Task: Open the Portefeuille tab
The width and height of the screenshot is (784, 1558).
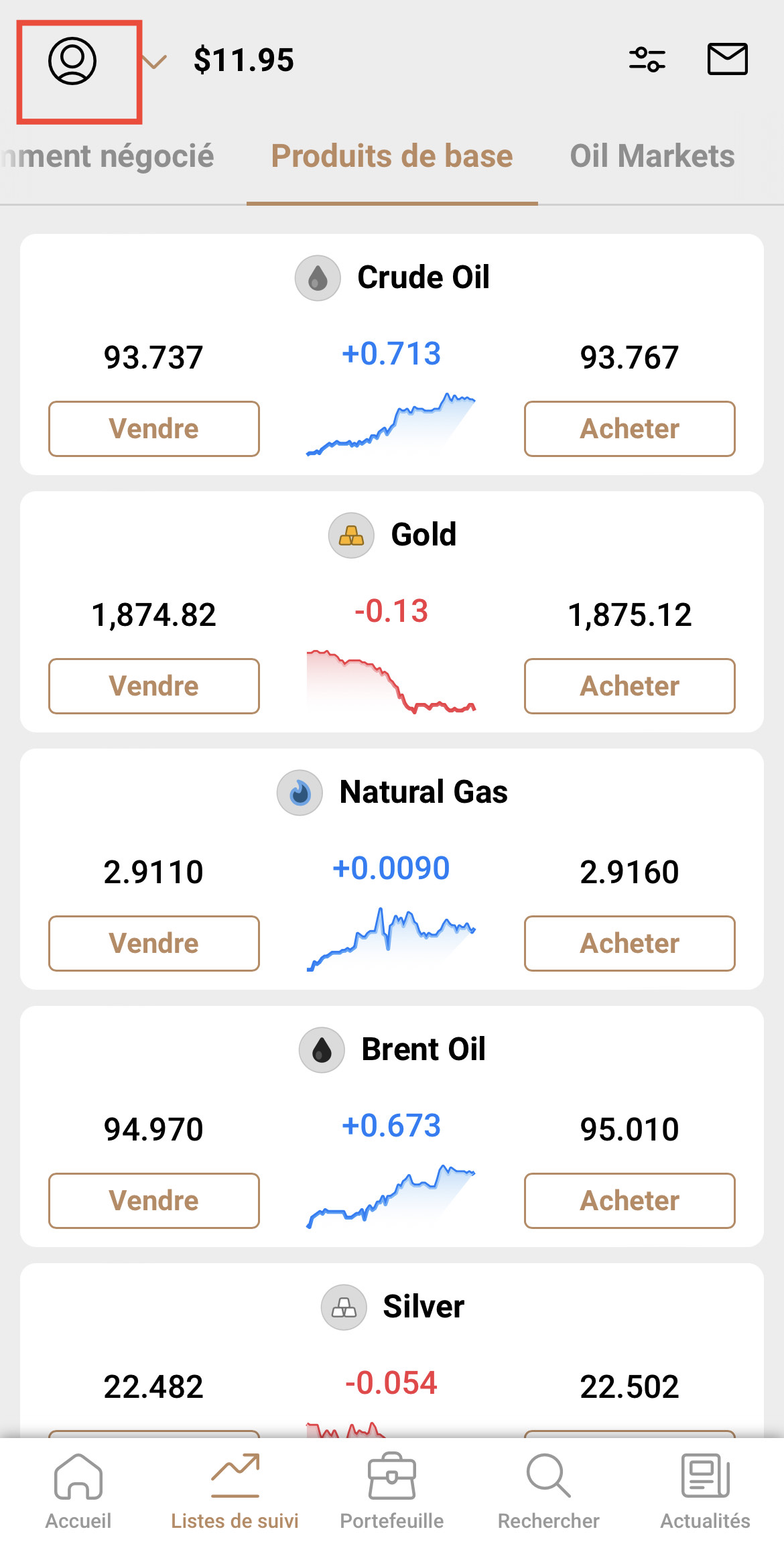Action: [x=392, y=1491]
